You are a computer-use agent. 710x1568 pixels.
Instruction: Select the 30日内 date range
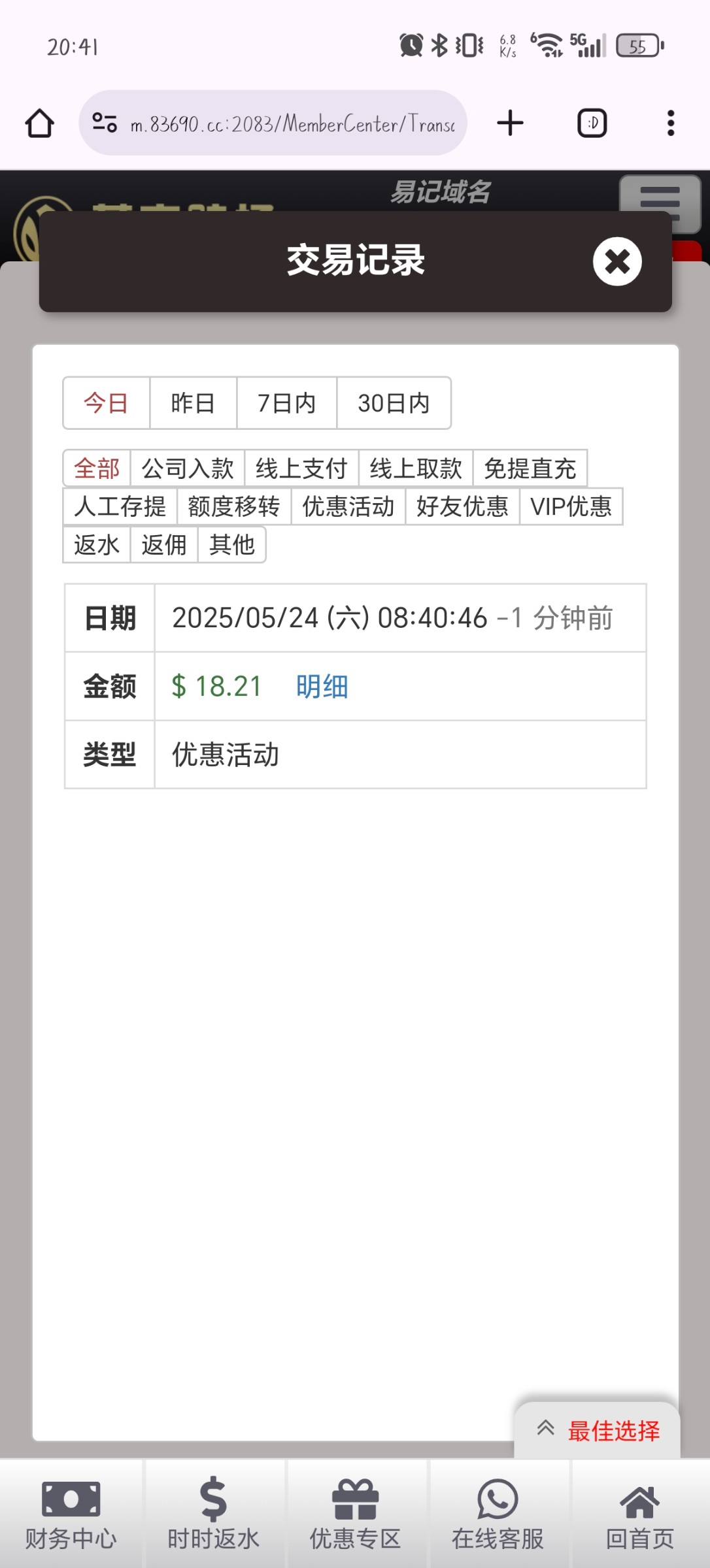(394, 403)
